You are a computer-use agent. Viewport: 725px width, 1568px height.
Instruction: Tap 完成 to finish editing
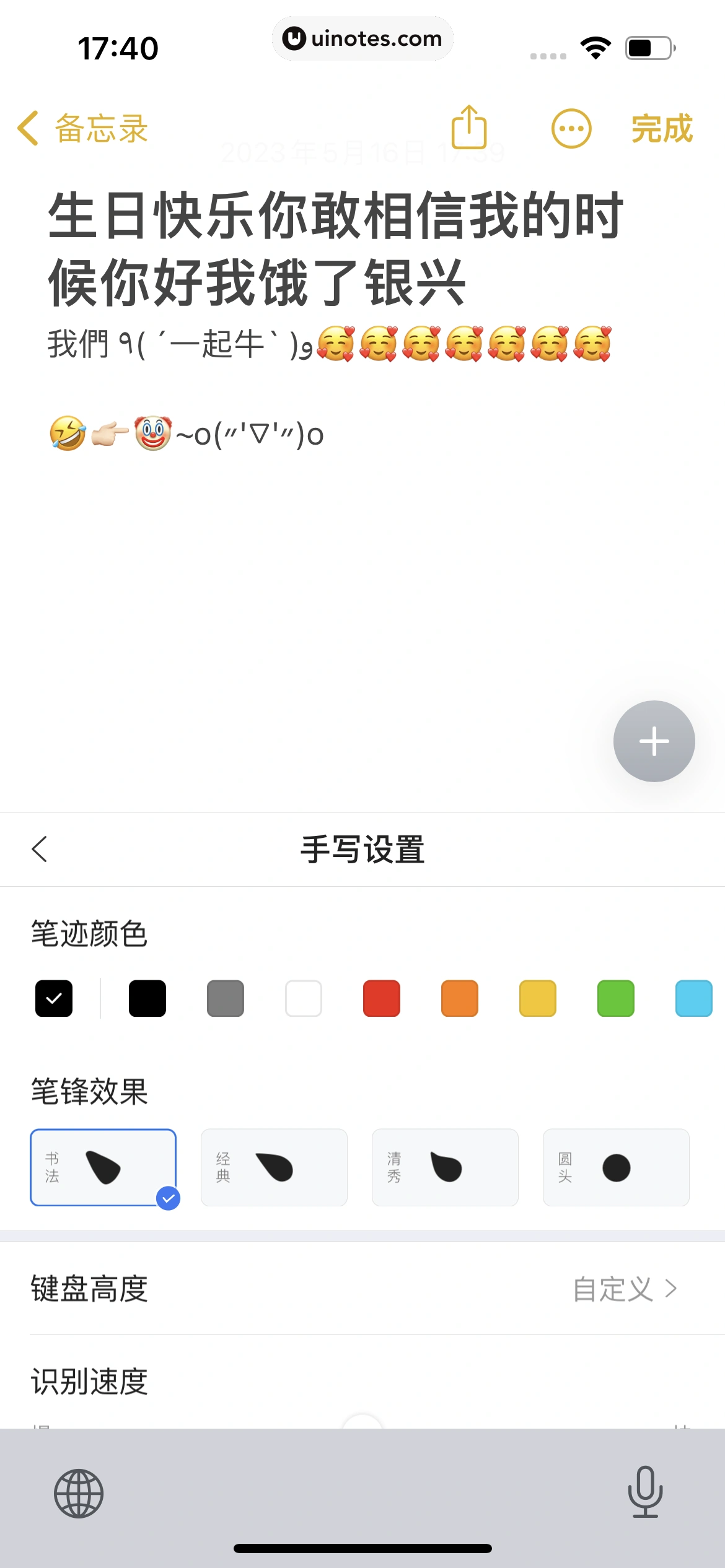[x=661, y=129]
